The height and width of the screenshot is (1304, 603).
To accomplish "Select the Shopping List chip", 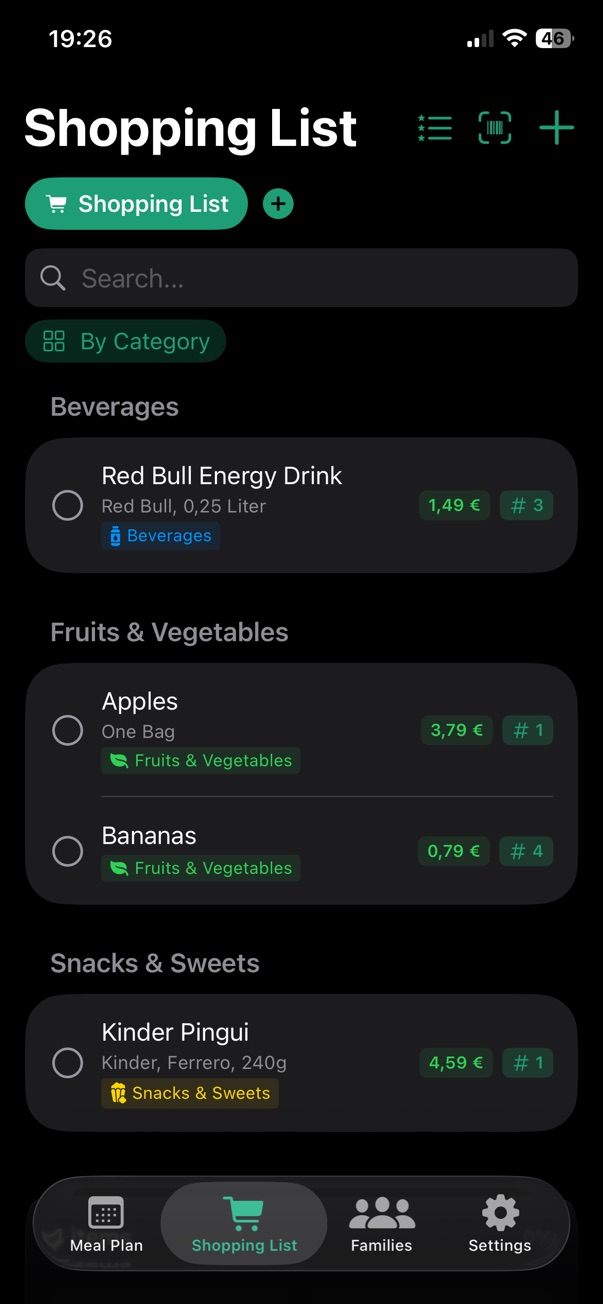I will point(136,204).
